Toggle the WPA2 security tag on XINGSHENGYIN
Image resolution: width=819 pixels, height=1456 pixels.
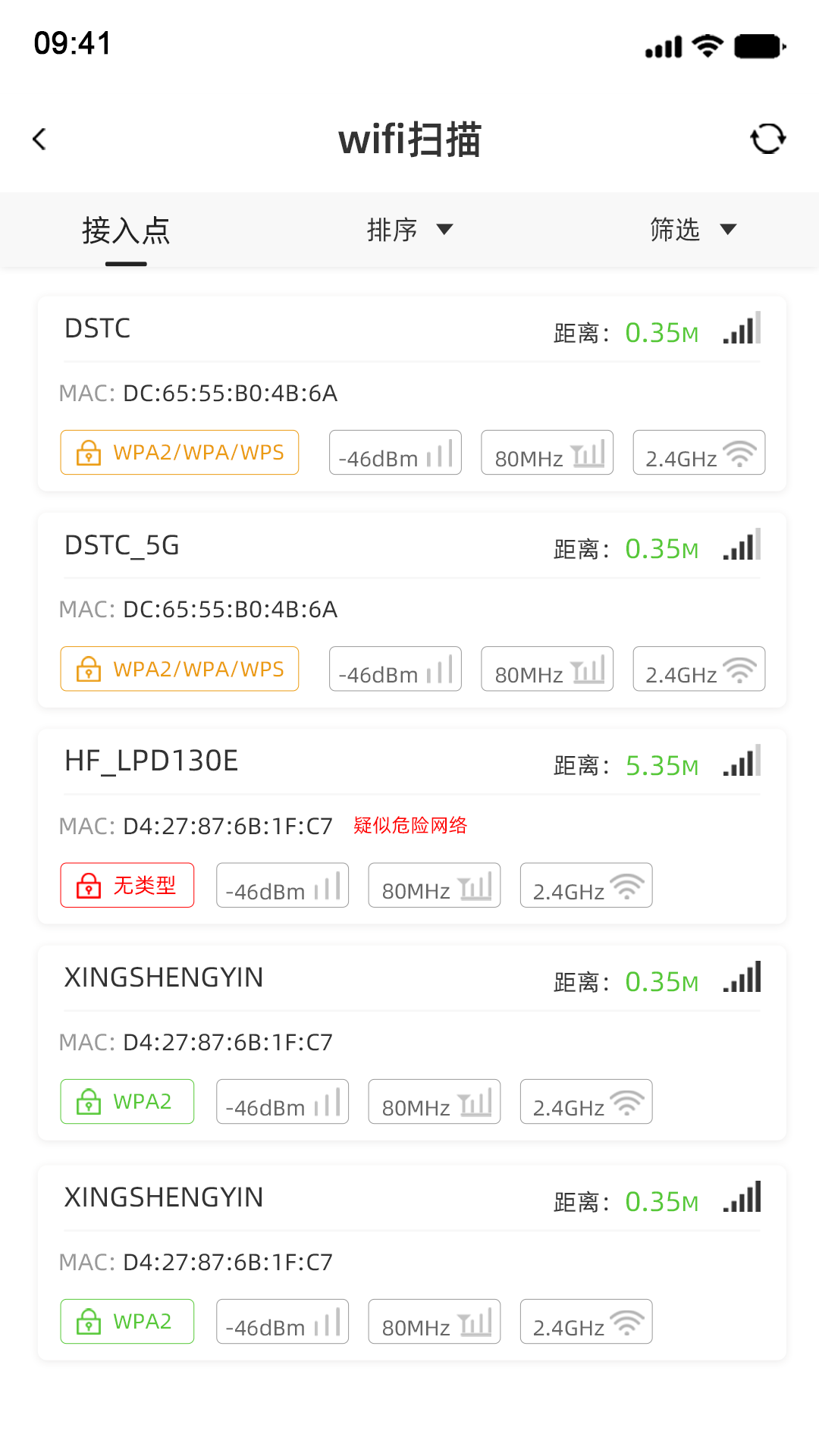pos(127,1101)
